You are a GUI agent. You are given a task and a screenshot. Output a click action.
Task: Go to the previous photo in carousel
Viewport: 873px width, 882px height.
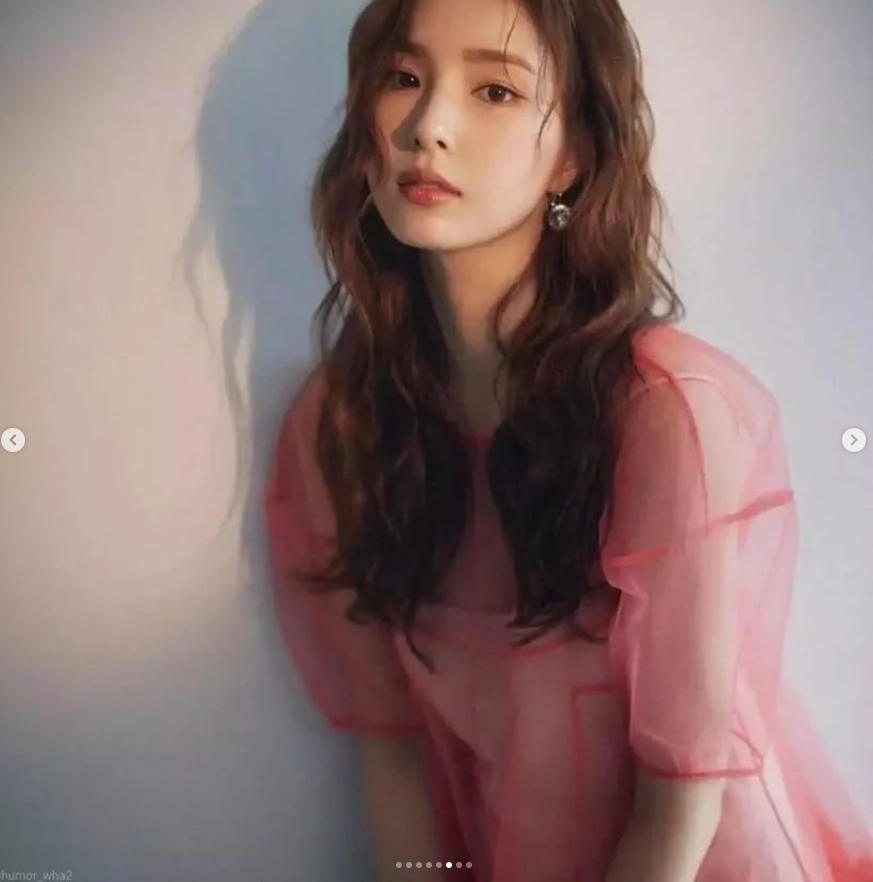click(x=13, y=440)
